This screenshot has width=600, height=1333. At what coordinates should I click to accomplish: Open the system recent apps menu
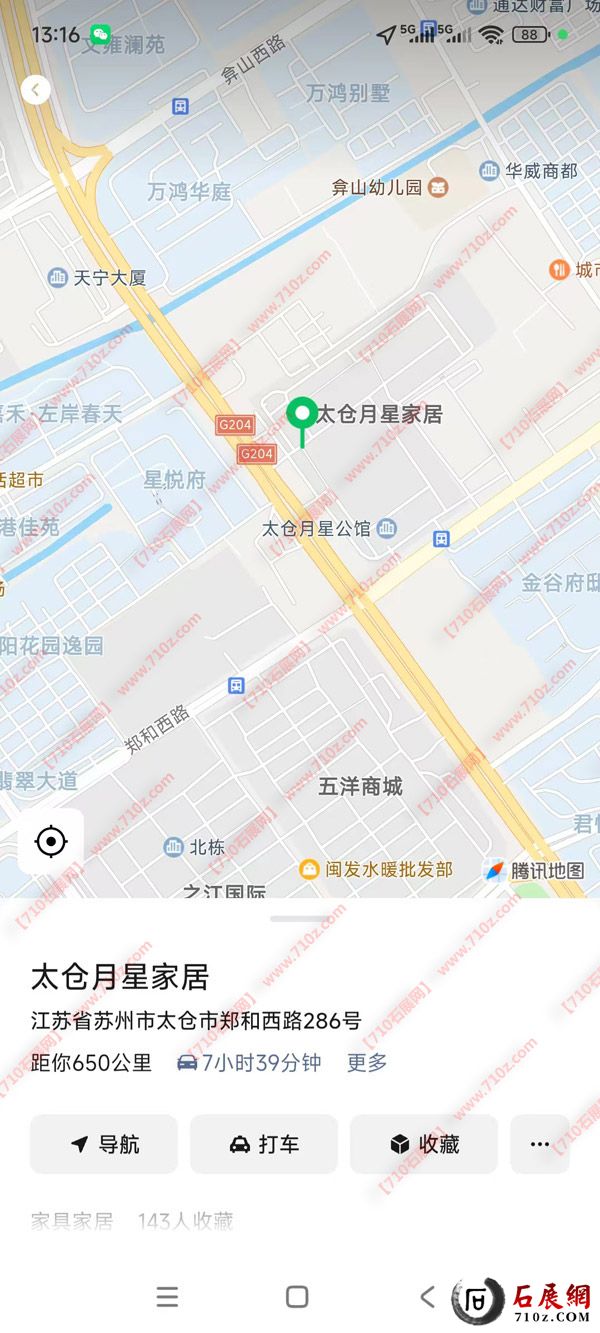167,1297
